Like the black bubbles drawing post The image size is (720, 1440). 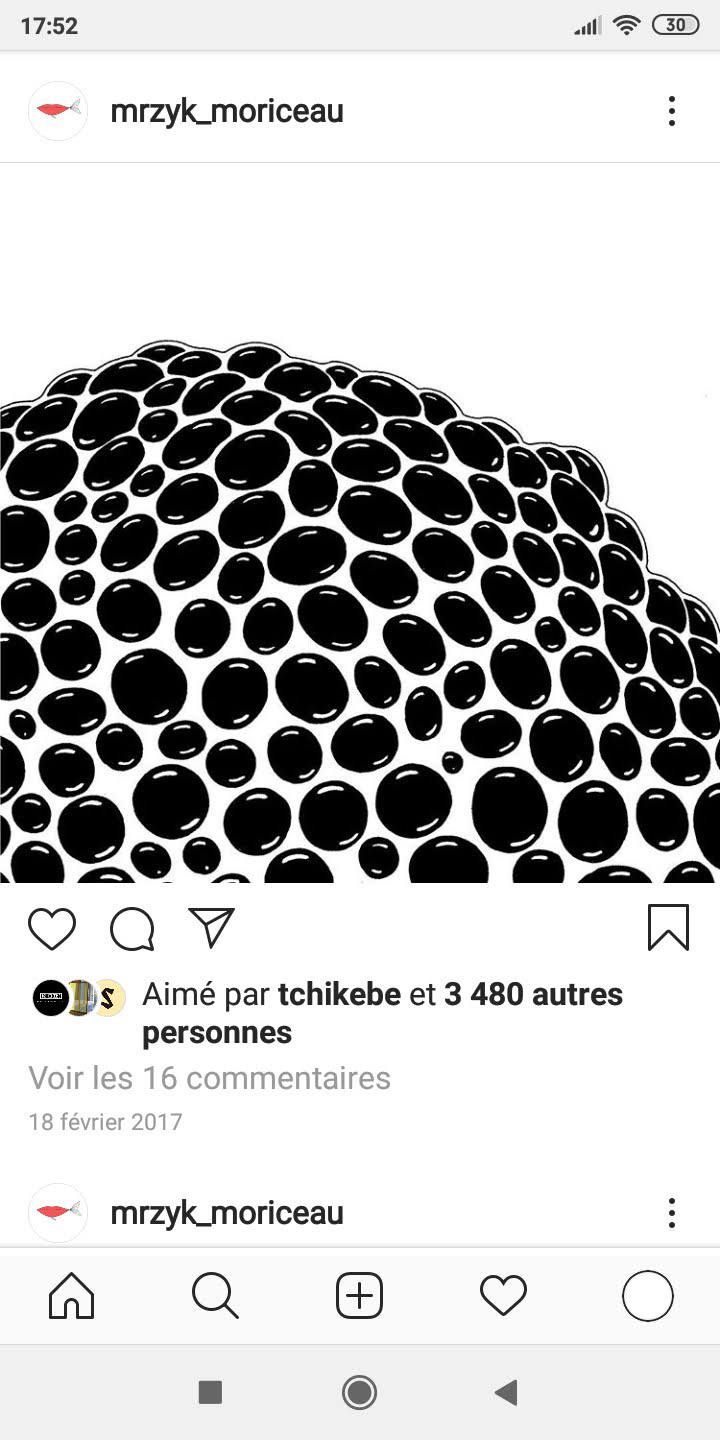tap(52, 928)
